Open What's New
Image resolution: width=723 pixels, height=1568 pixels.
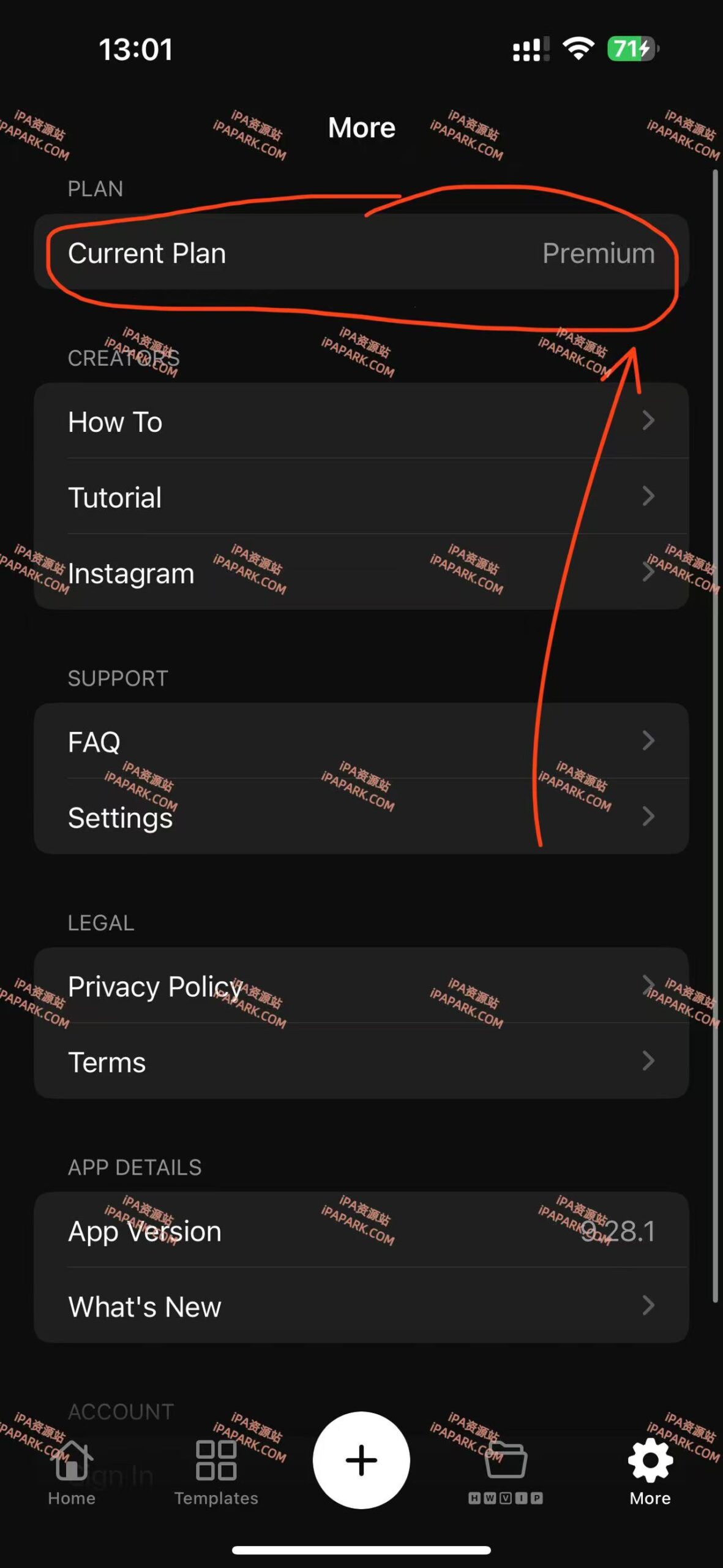(x=361, y=1306)
